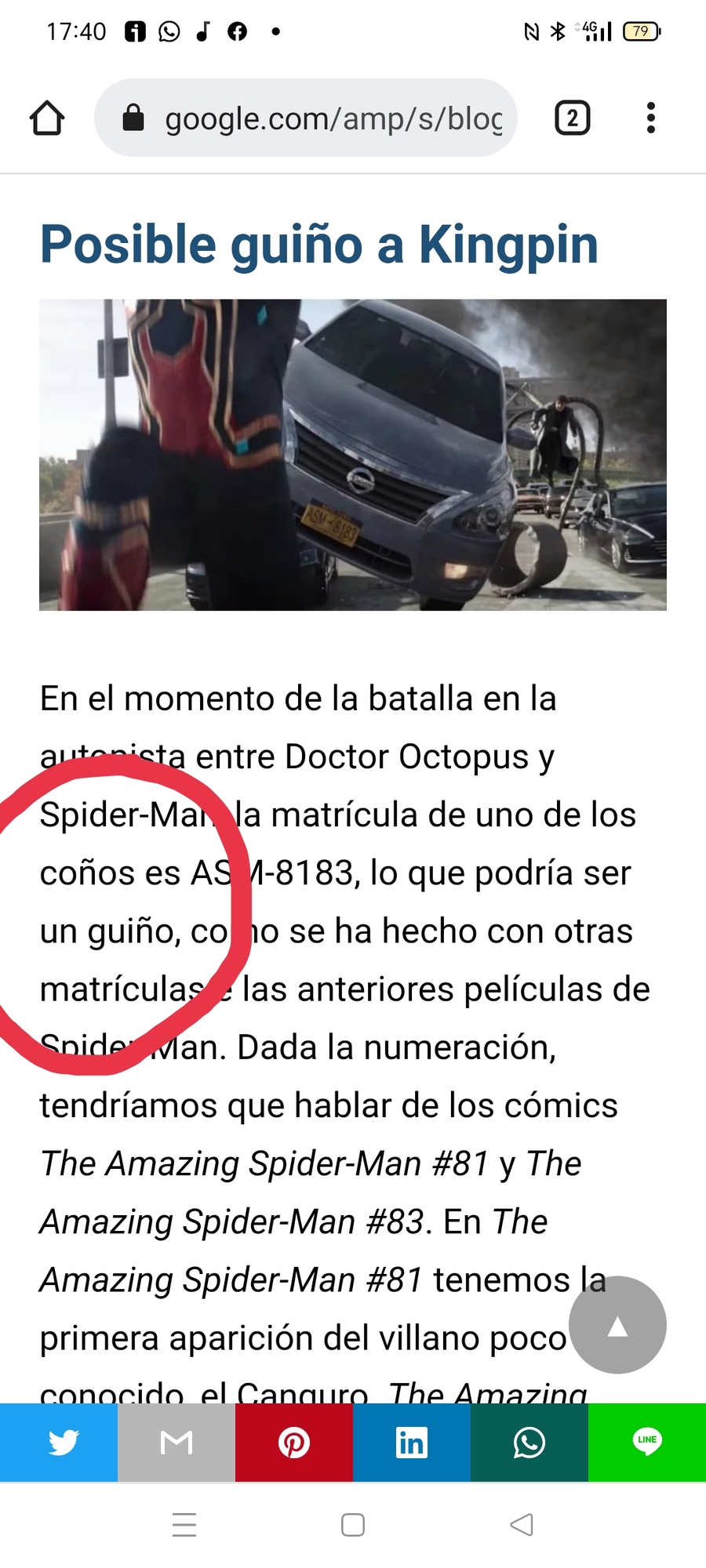Image resolution: width=706 pixels, height=1568 pixels.
Task: Open the Chrome overflow menu
Action: (x=650, y=118)
